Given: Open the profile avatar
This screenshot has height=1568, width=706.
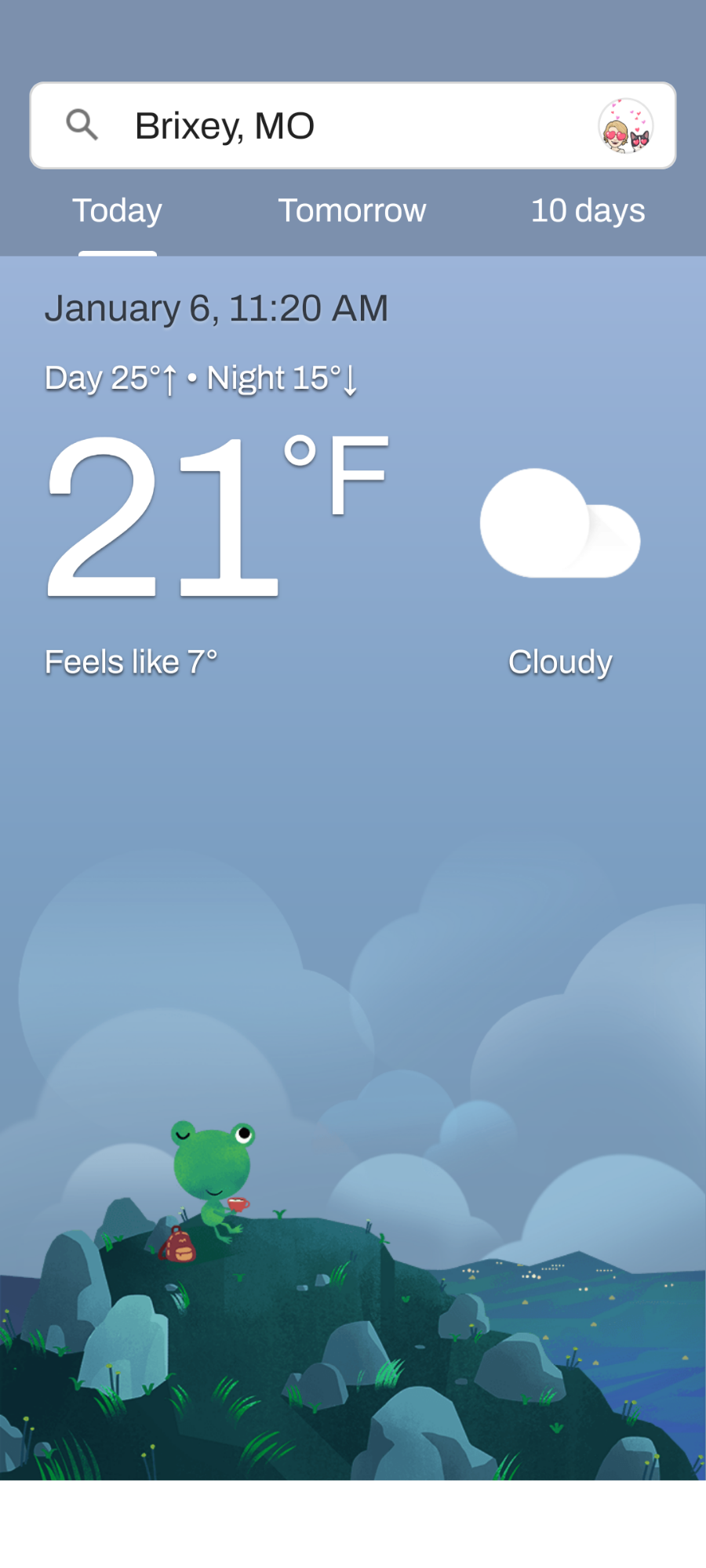Looking at the screenshot, I should tap(625, 125).
